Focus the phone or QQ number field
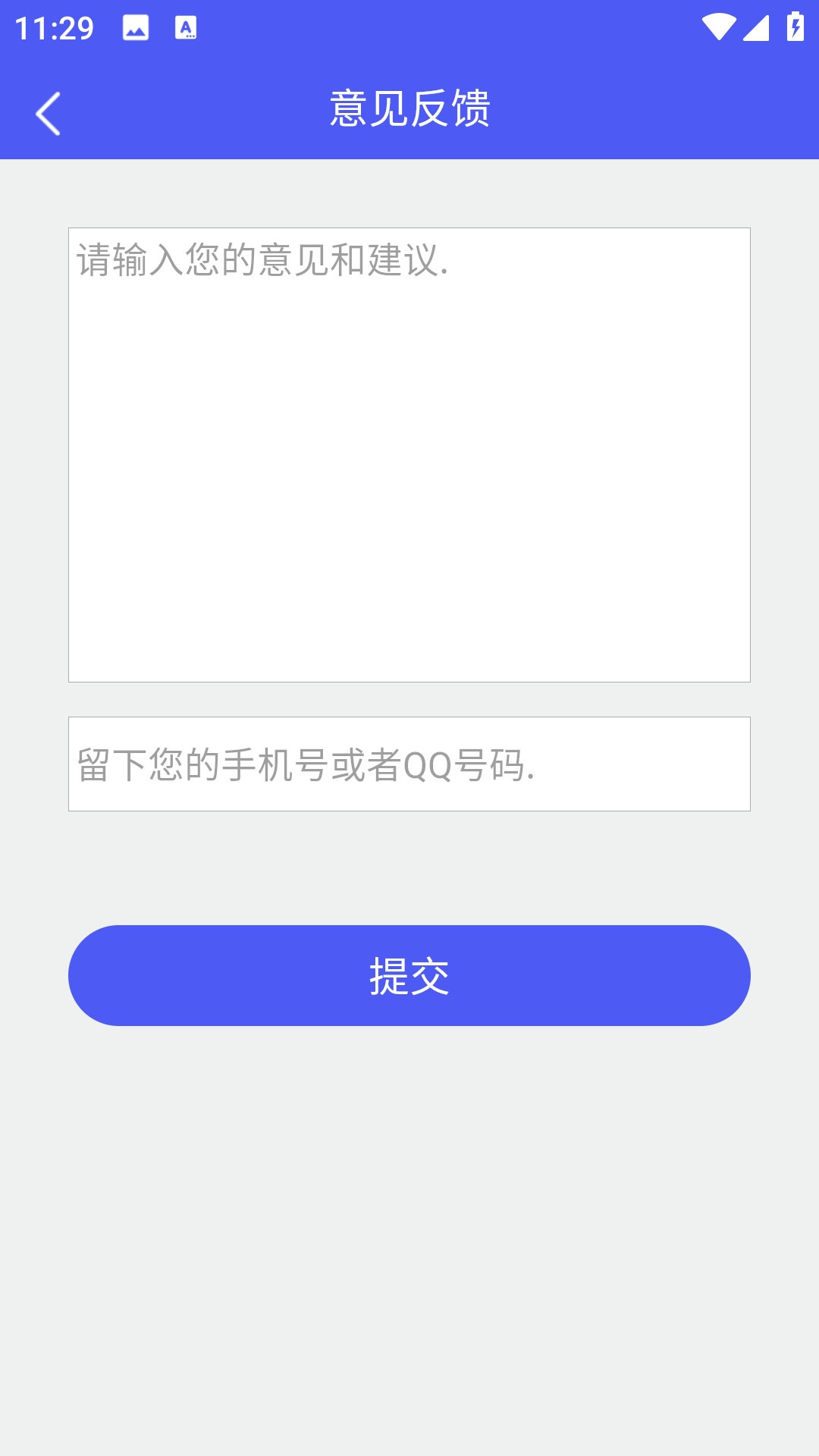The width and height of the screenshot is (819, 1456). (409, 764)
